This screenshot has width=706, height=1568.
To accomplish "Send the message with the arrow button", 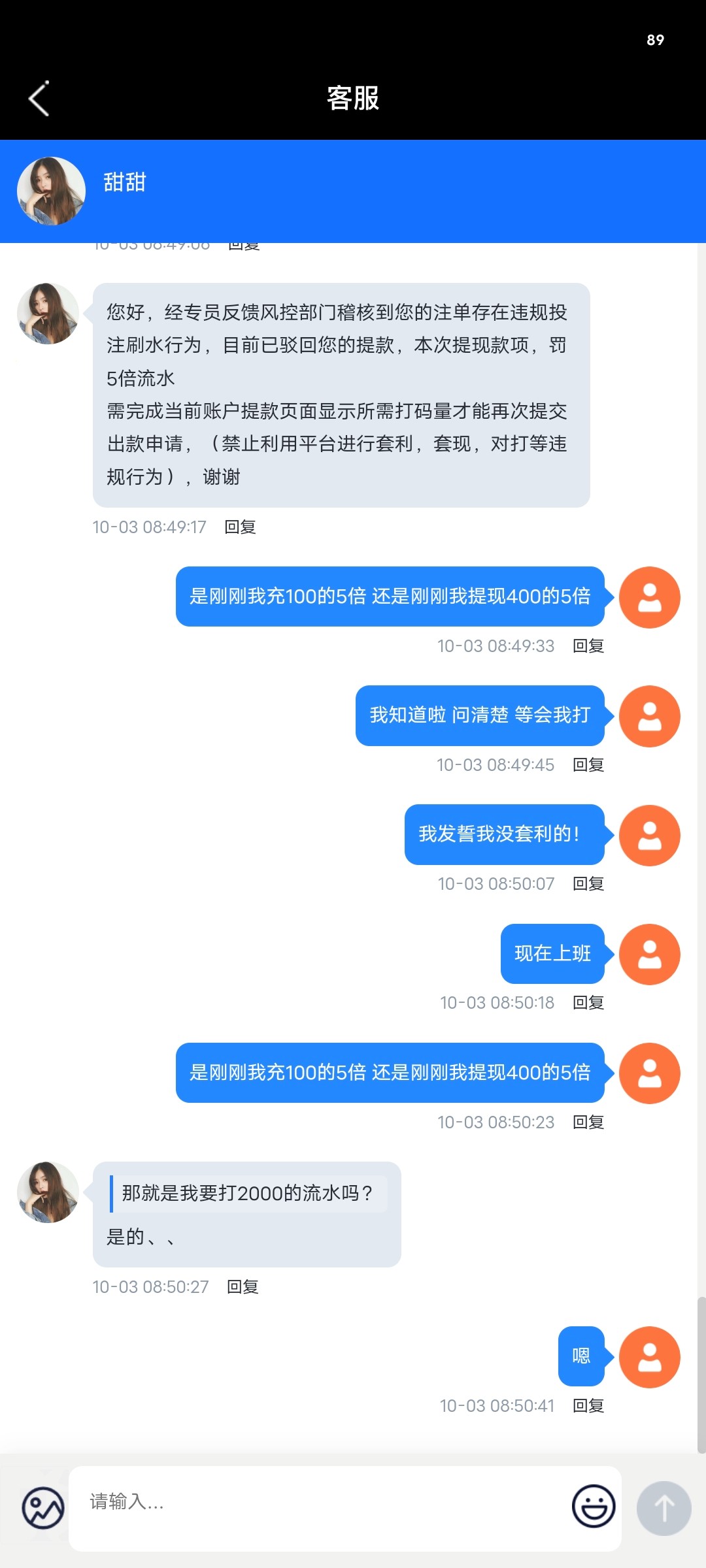I will coord(664,1509).
